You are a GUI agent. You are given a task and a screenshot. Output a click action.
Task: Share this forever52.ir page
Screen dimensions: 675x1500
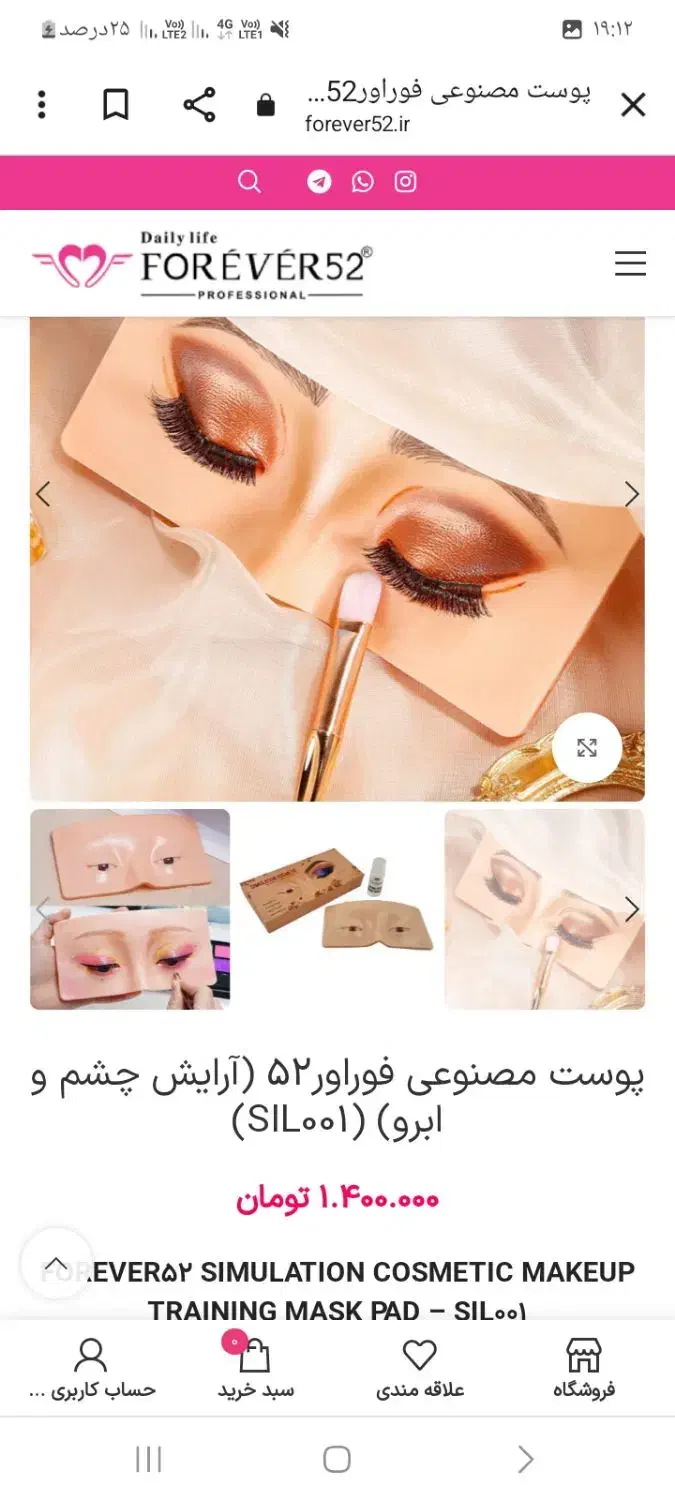199,105
